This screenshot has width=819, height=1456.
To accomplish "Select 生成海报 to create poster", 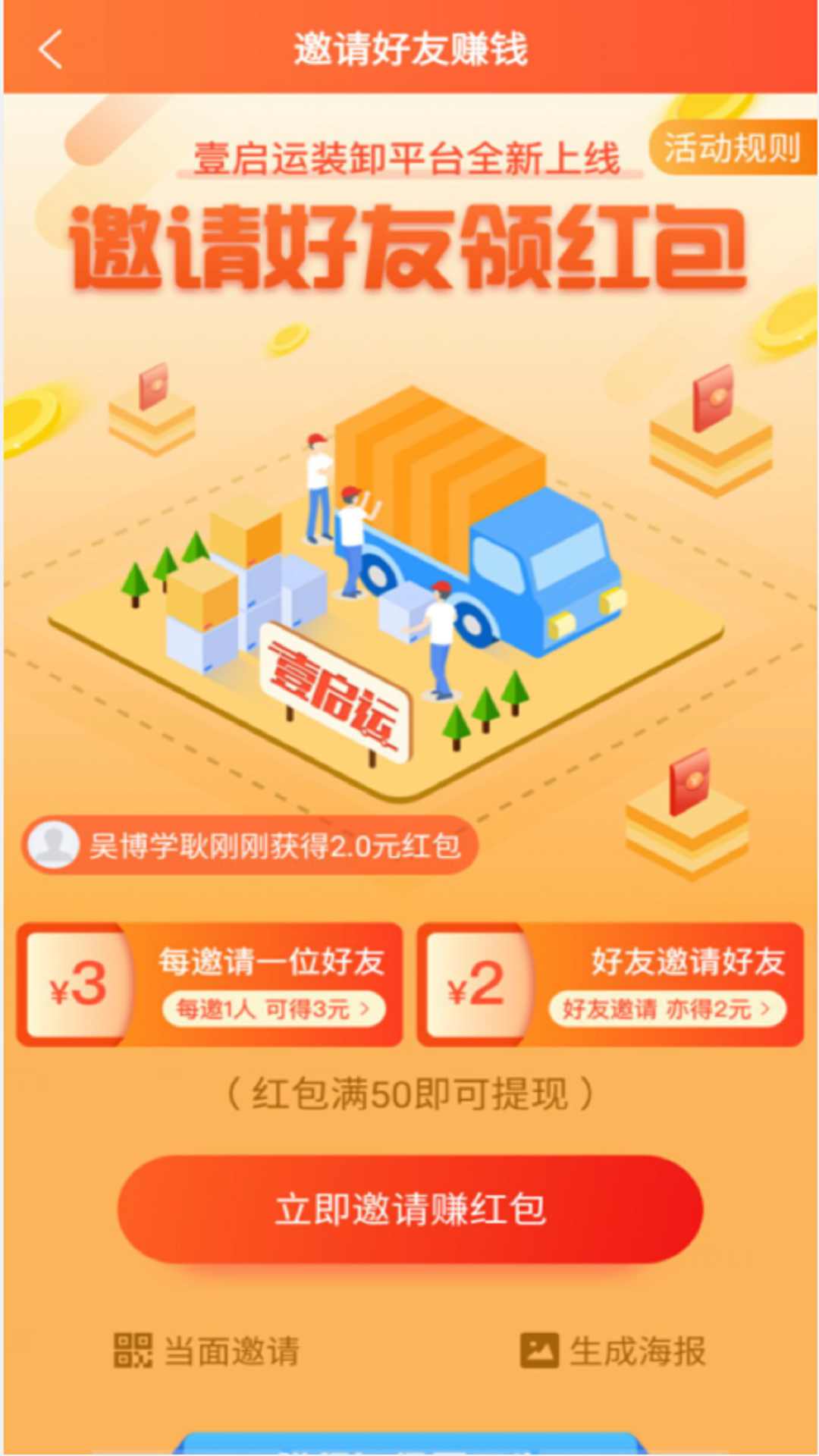I will click(613, 1351).
